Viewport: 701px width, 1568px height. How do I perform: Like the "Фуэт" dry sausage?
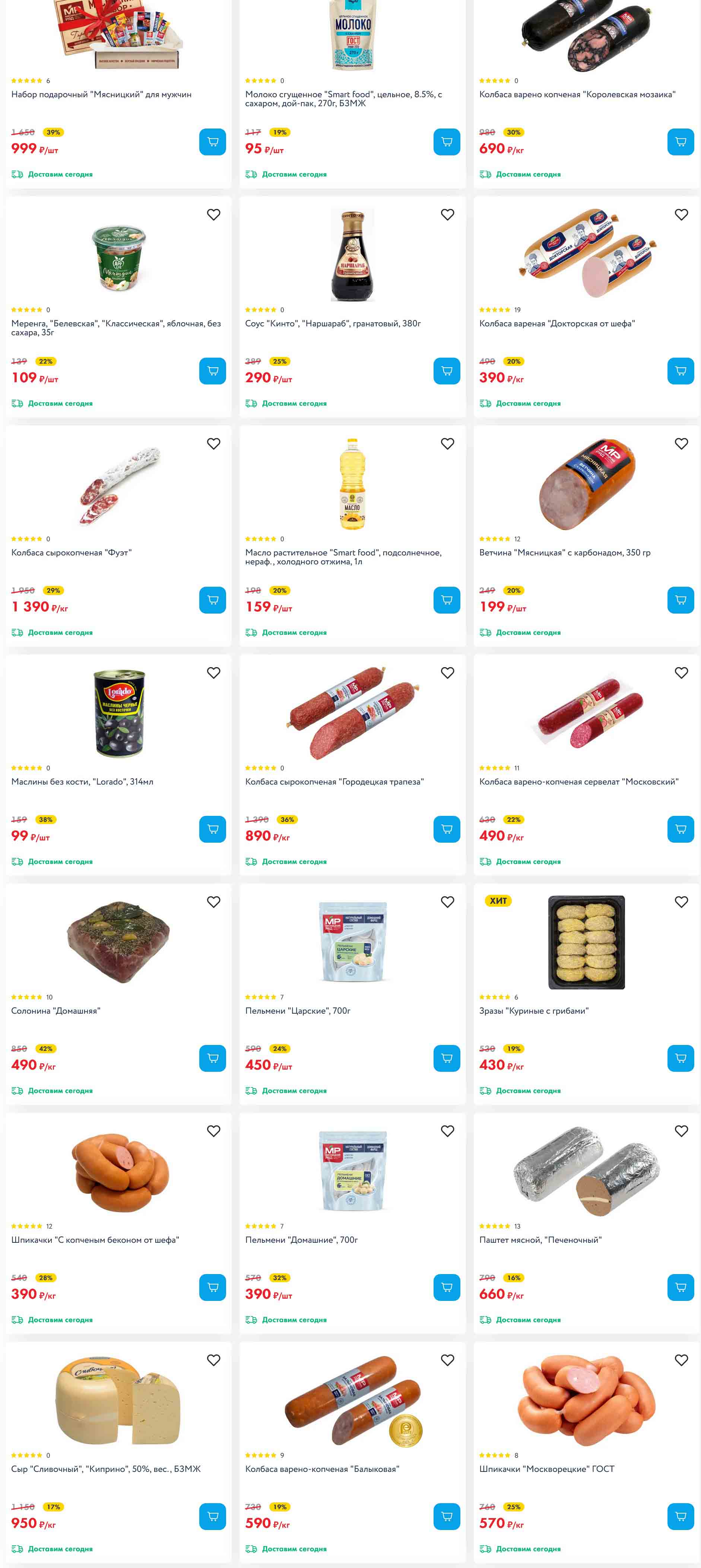click(x=213, y=444)
